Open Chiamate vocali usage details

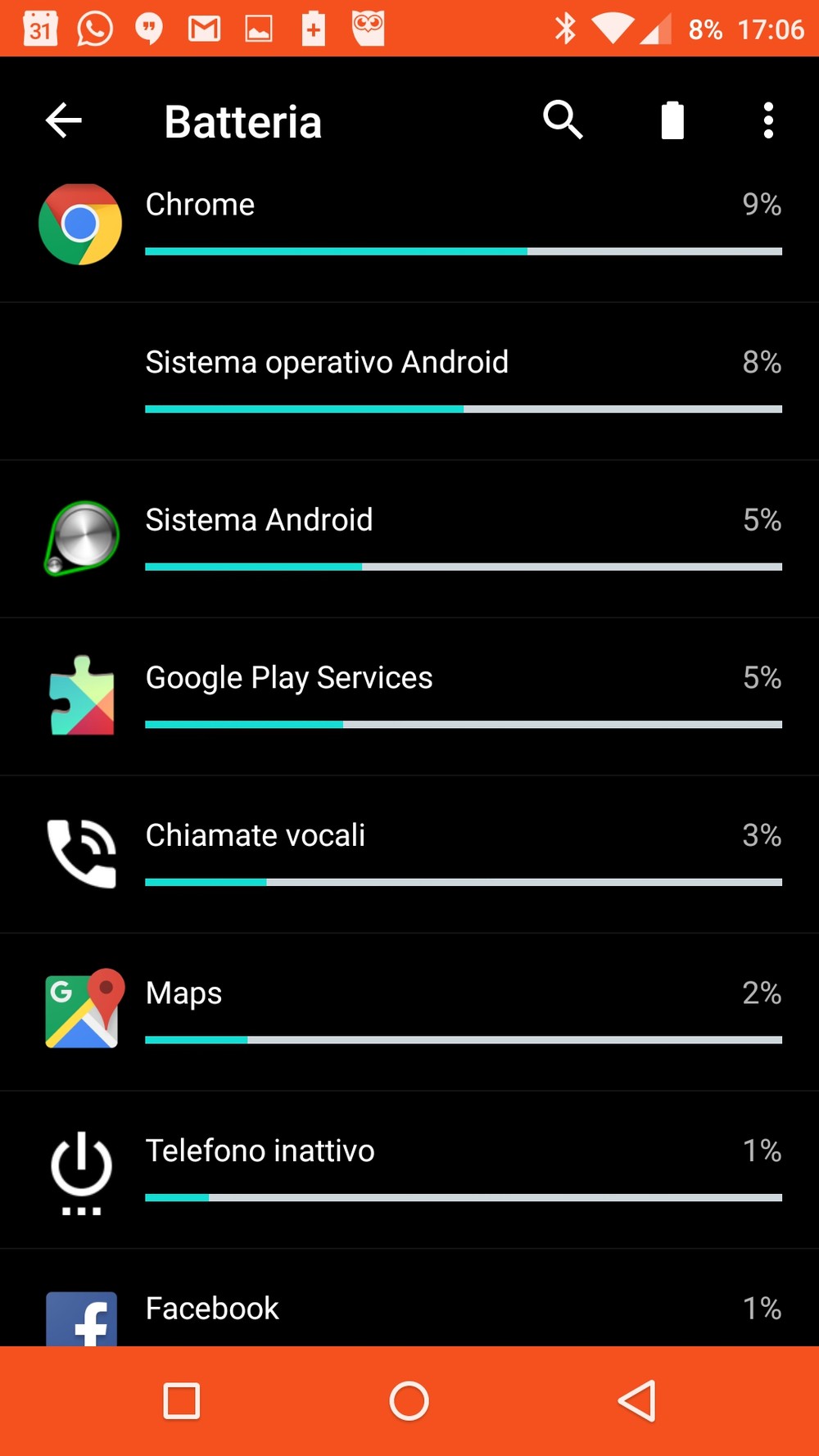pyautogui.click(x=409, y=854)
